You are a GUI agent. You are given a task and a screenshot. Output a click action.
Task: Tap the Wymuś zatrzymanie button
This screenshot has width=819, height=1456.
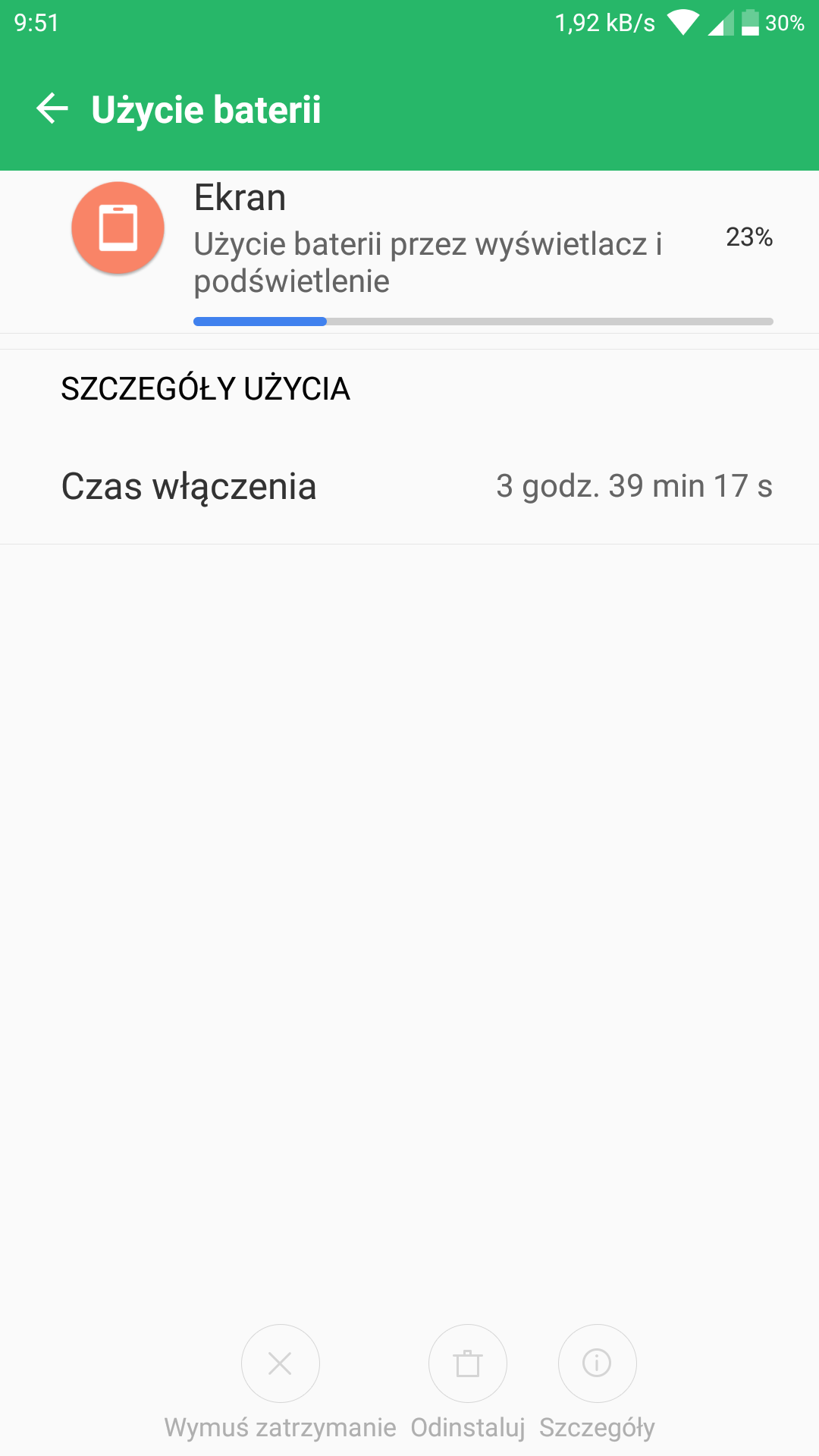[280, 1363]
